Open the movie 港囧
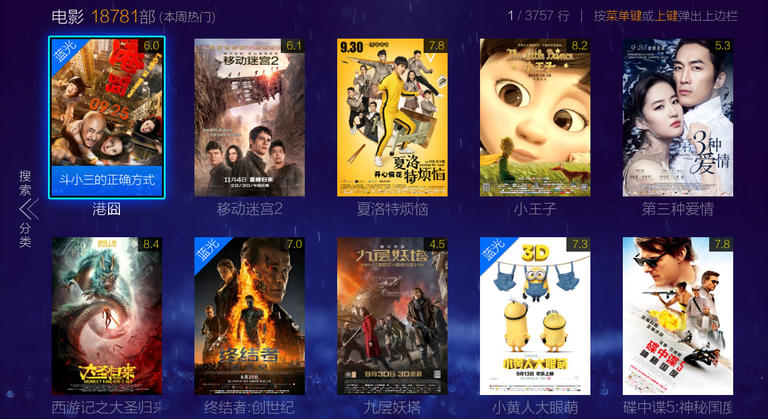Image resolution: width=768 pixels, height=419 pixels. pos(106,117)
